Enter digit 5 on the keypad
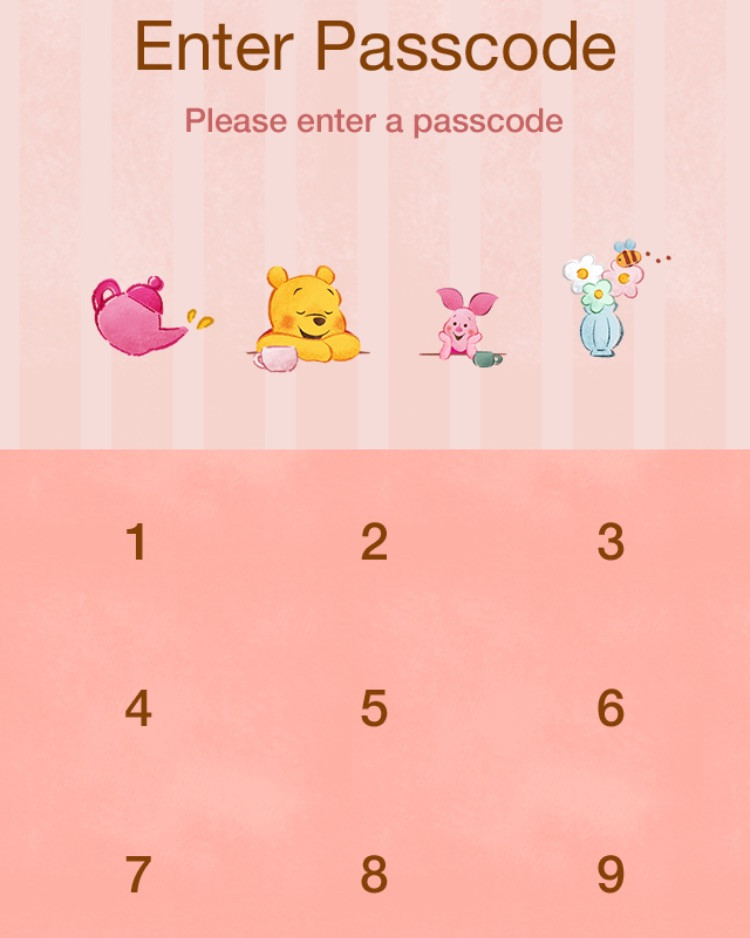 pyautogui.click(x=374, y=708)
